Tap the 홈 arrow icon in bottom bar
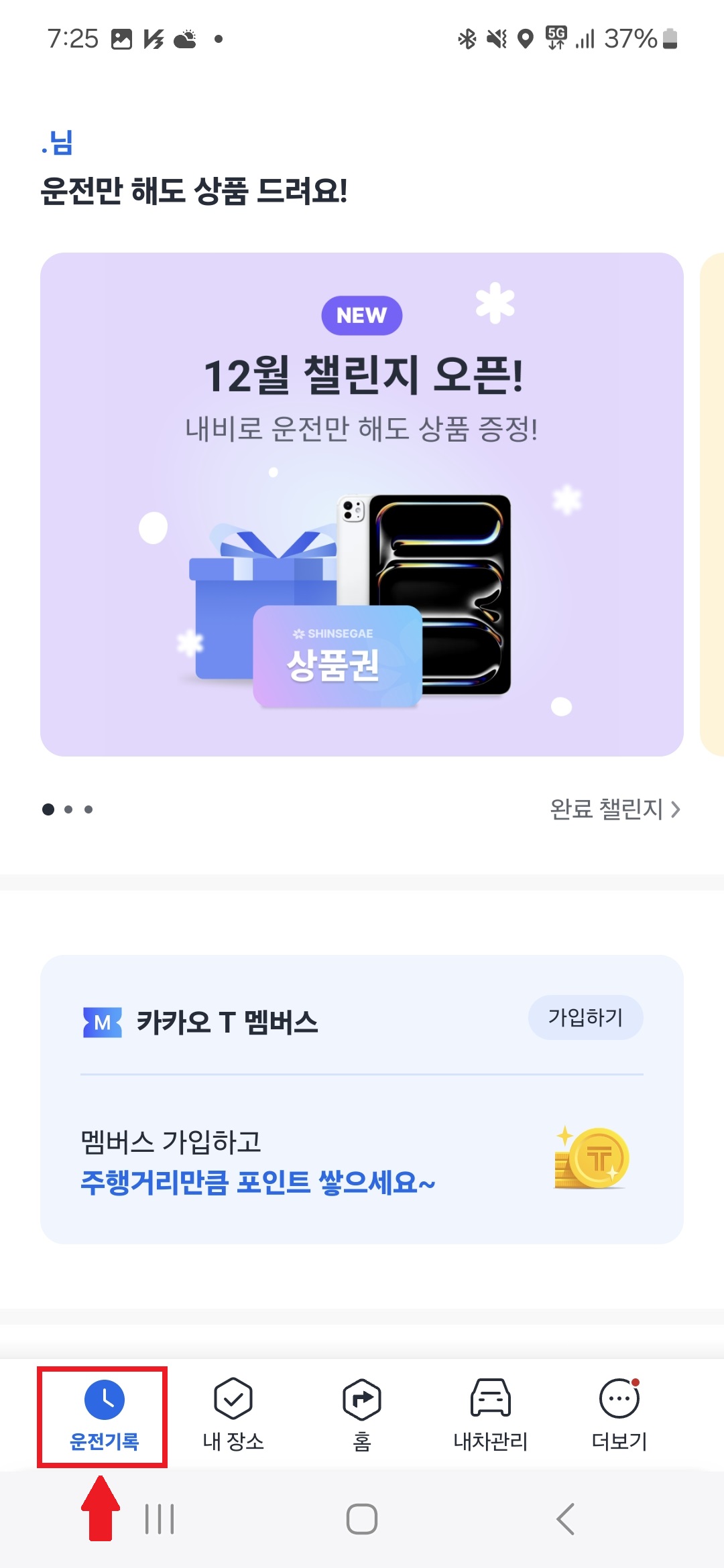 click(x=361, y=1399)
